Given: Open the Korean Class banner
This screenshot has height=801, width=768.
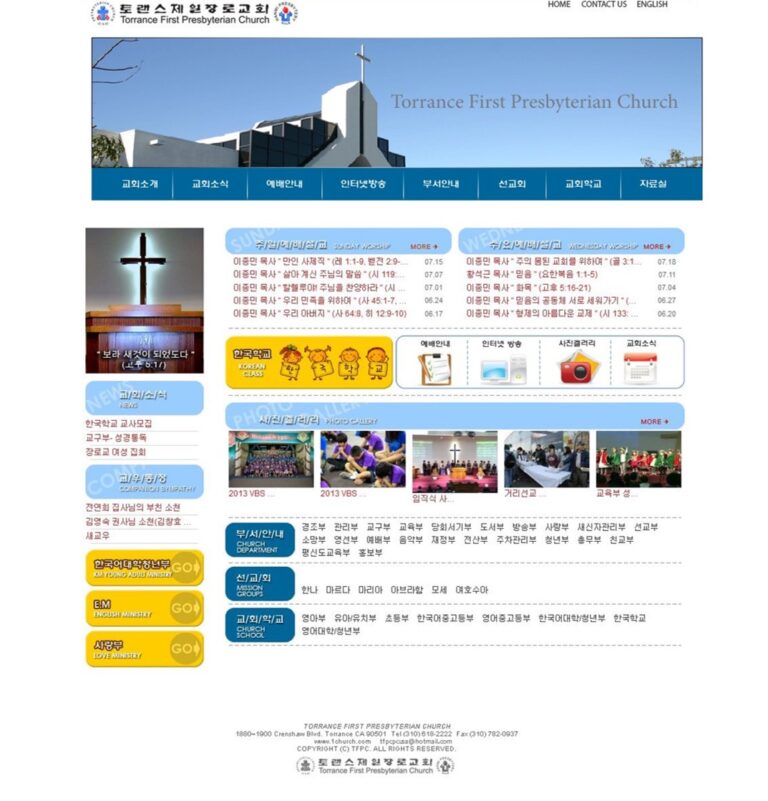Looking at the screenshot, I should click(x=309, y=363).
